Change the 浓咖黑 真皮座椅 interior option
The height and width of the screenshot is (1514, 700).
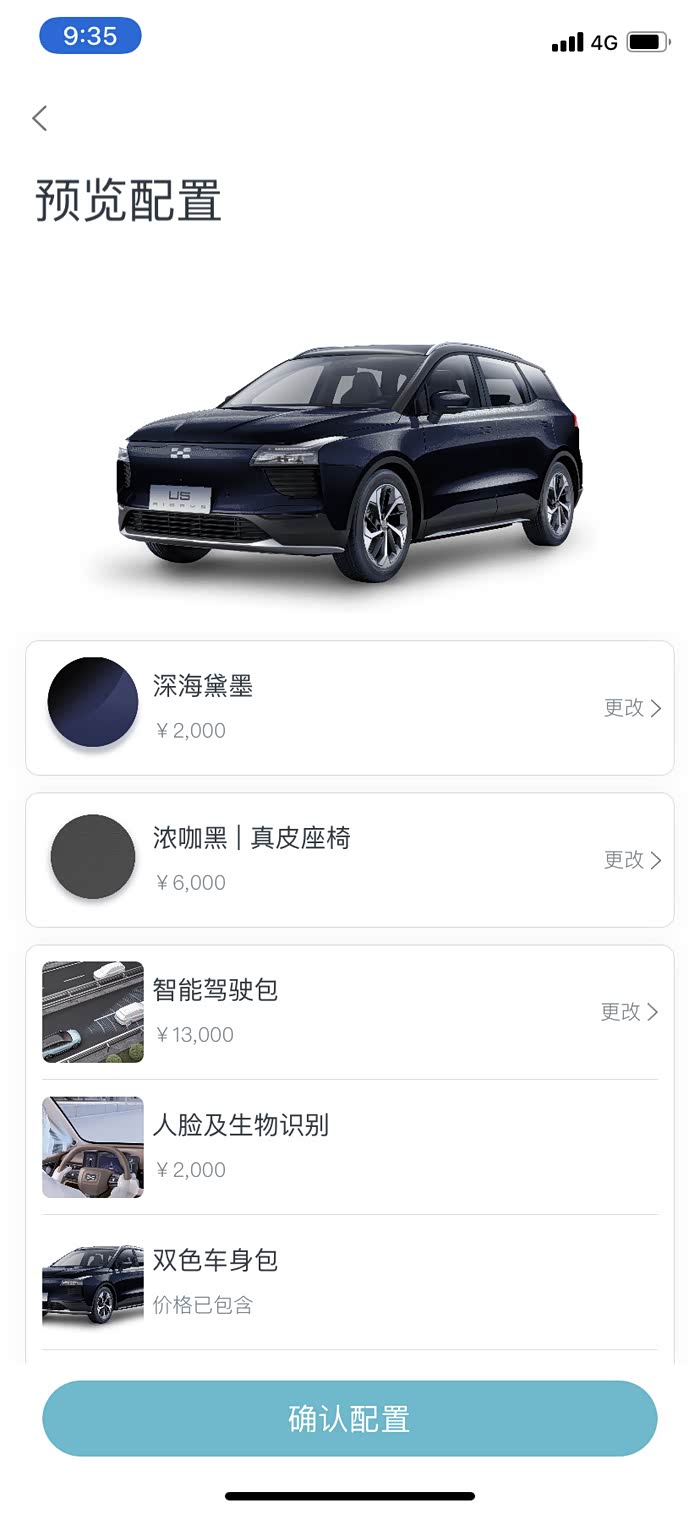[632, 860]
